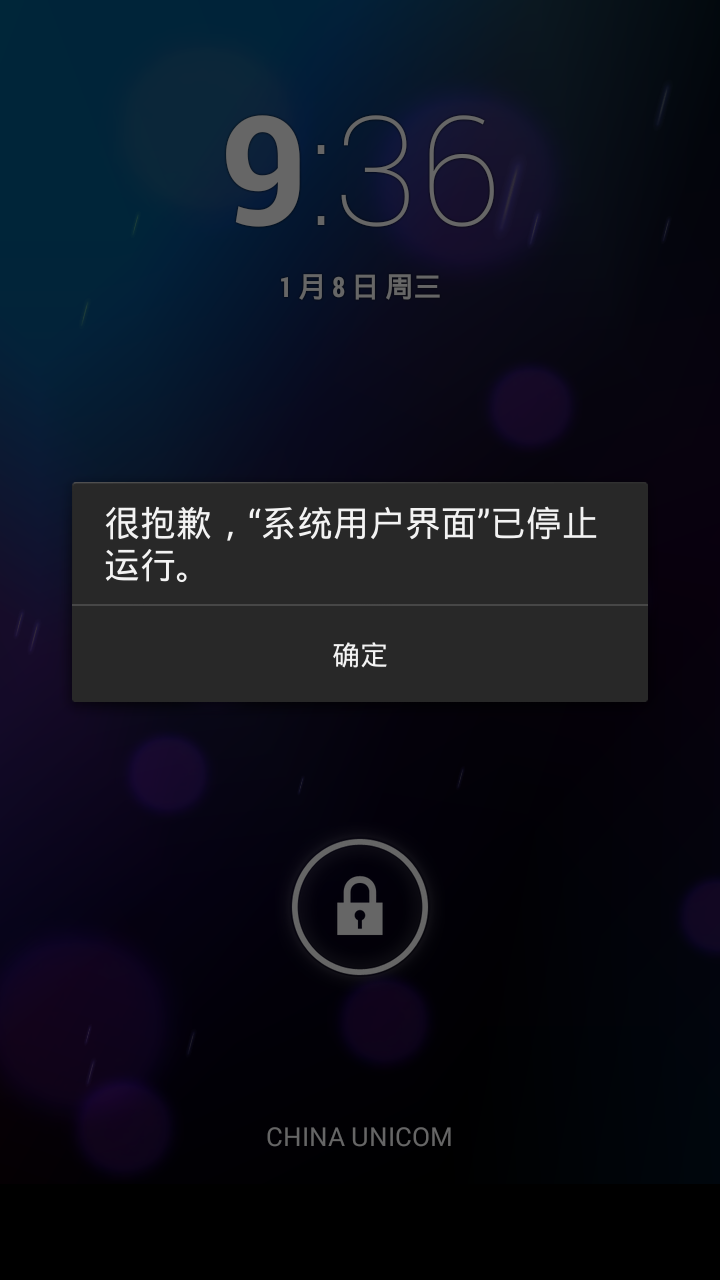Tap the lock icon on lockscreen
Image resolution: width=720 pixels, height=1280 pixels.
click(x=360, y=906)
